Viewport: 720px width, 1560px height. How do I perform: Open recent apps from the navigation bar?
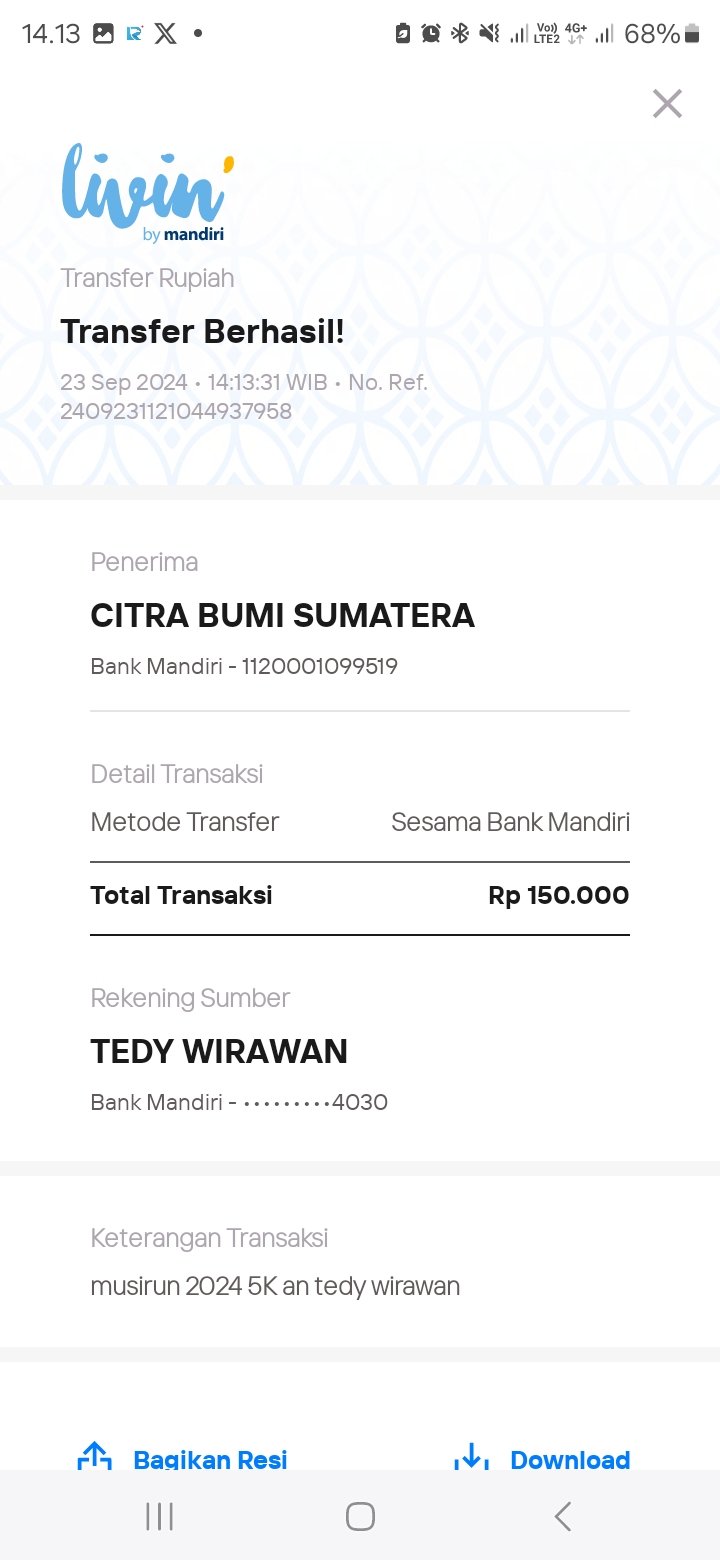click(160, 1516)
